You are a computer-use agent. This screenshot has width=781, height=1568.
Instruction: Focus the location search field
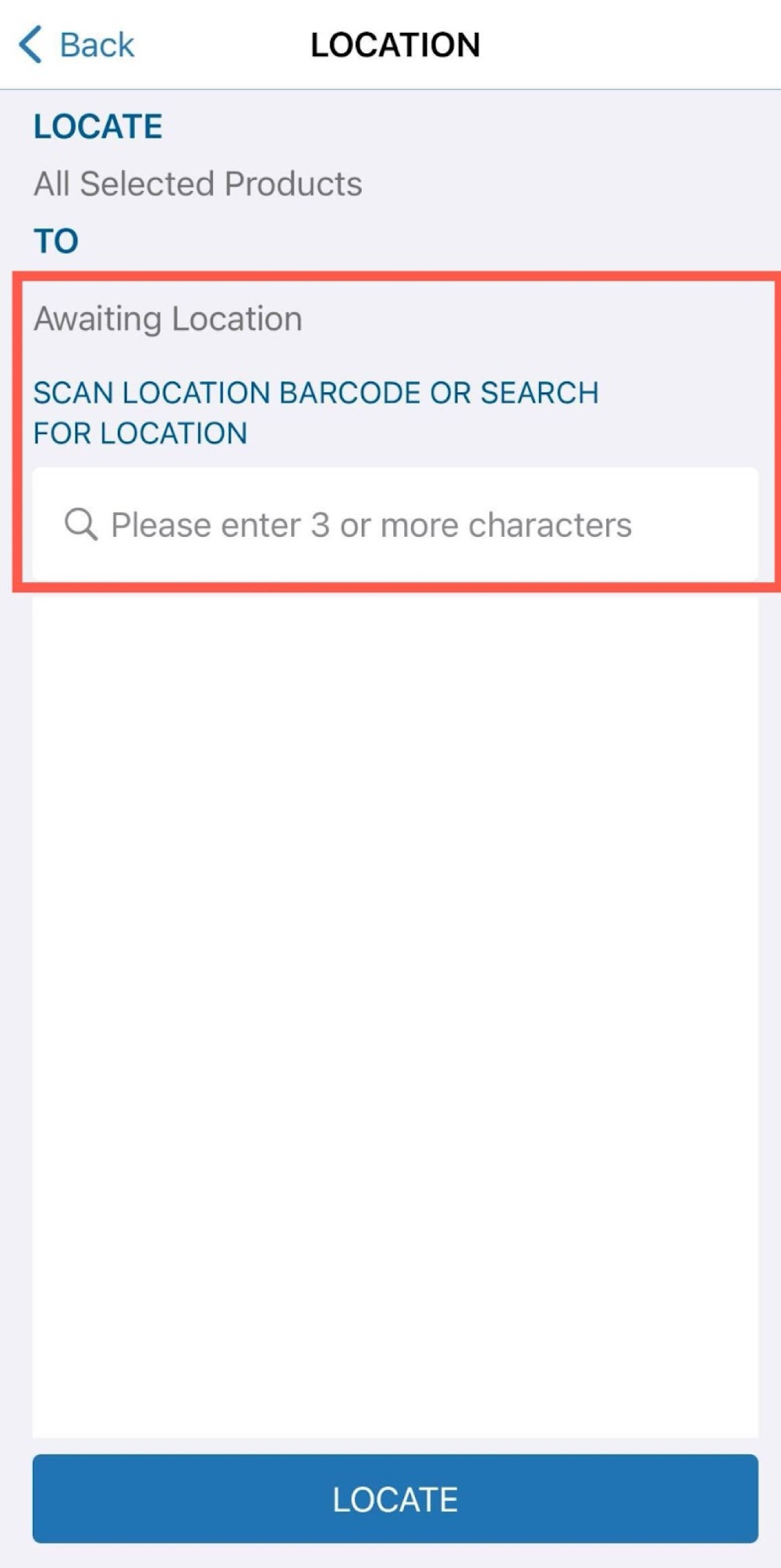(x=395, y=525)
